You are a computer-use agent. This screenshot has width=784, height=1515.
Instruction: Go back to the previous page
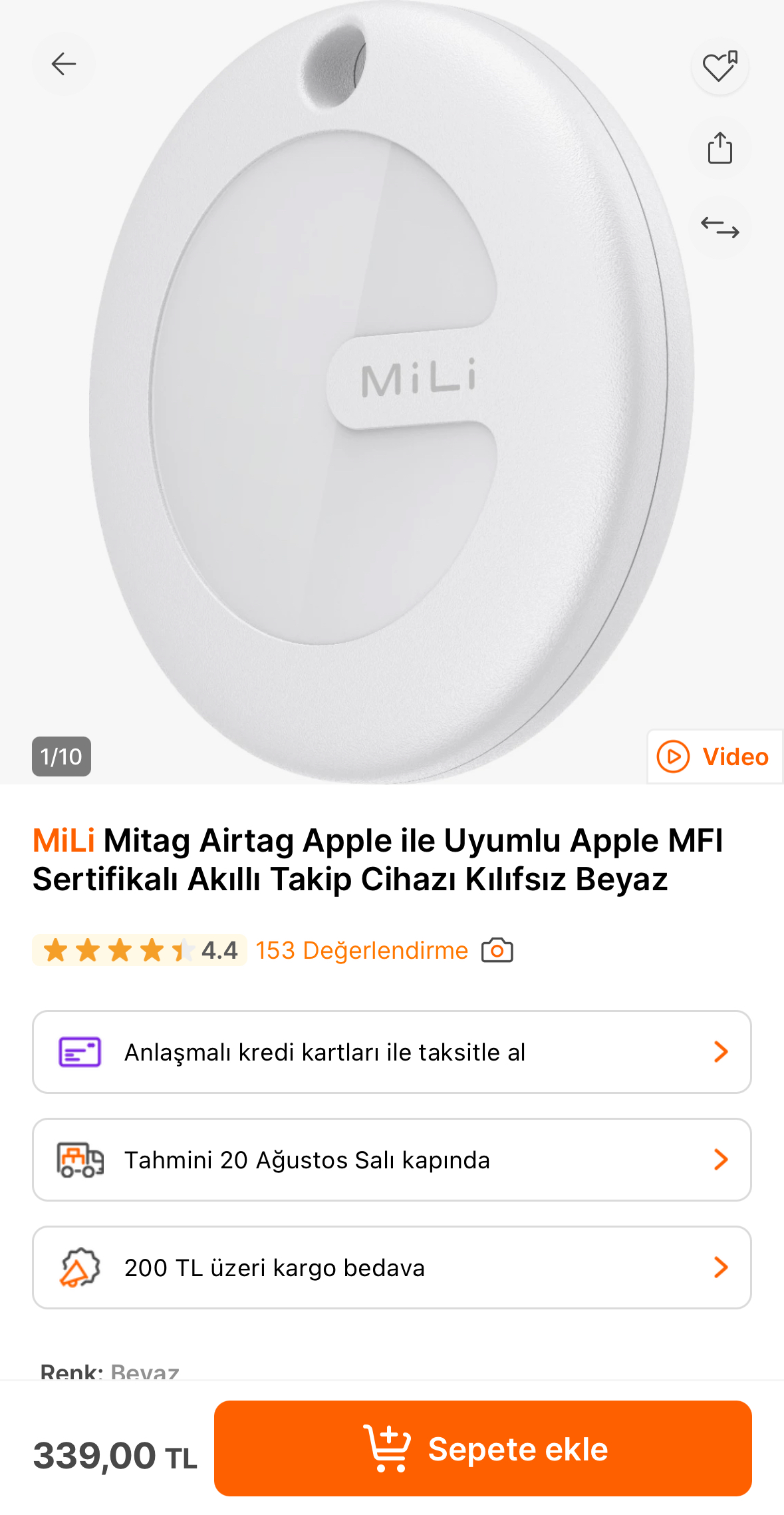pos(64,65)
